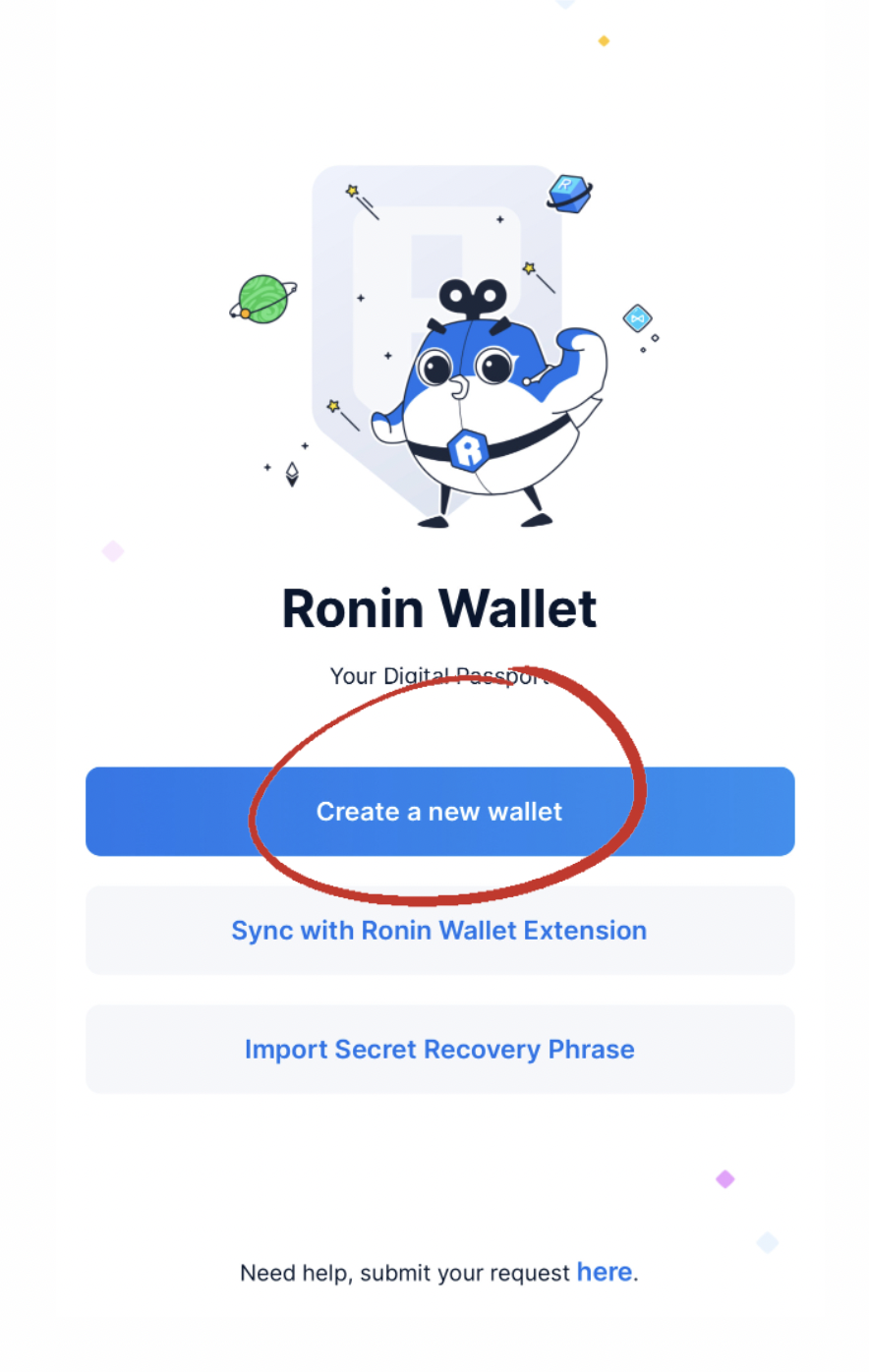Open the help request link "here"

click(x=604, y=1272)
